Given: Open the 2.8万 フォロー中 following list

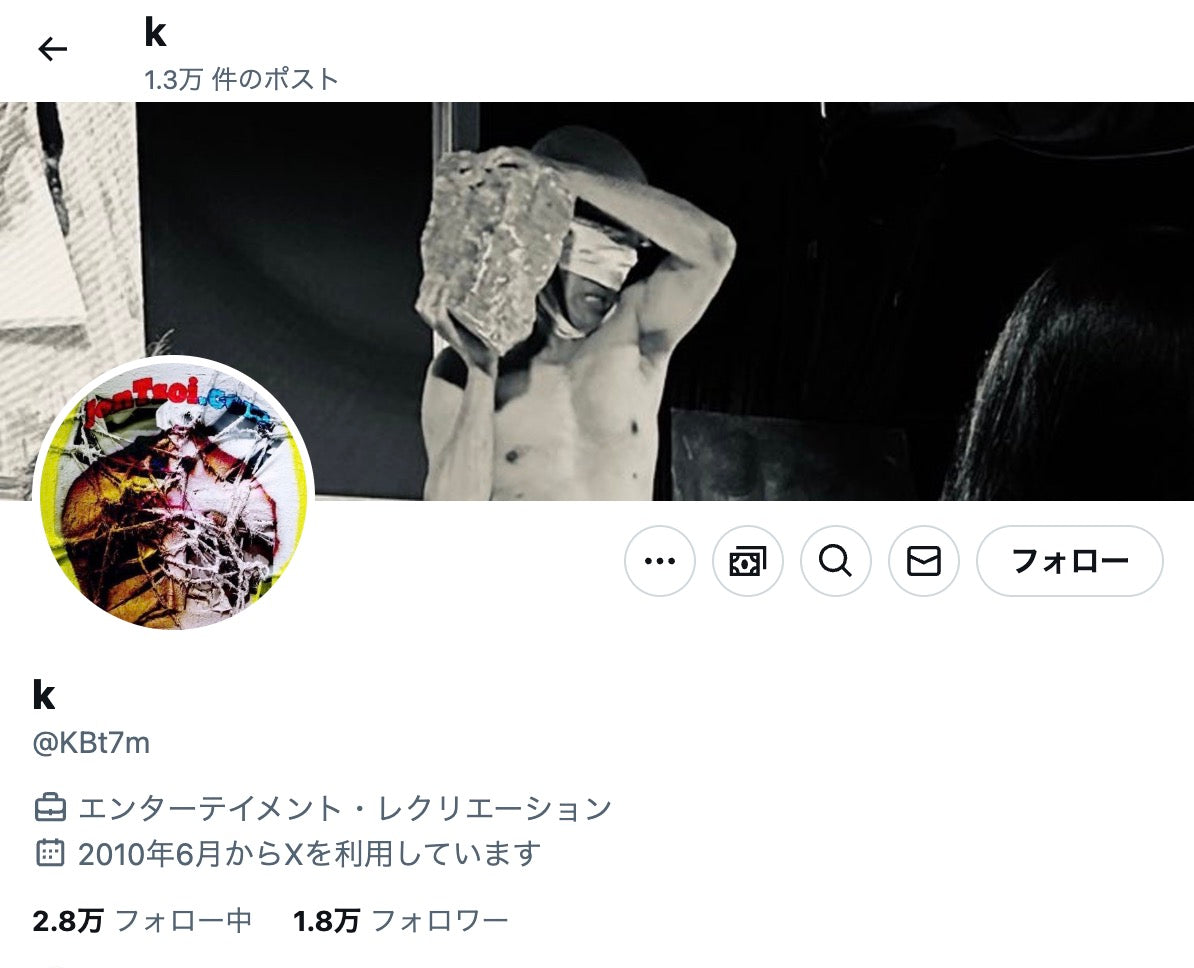Looking at the screenshot, I should coord(142,921).
